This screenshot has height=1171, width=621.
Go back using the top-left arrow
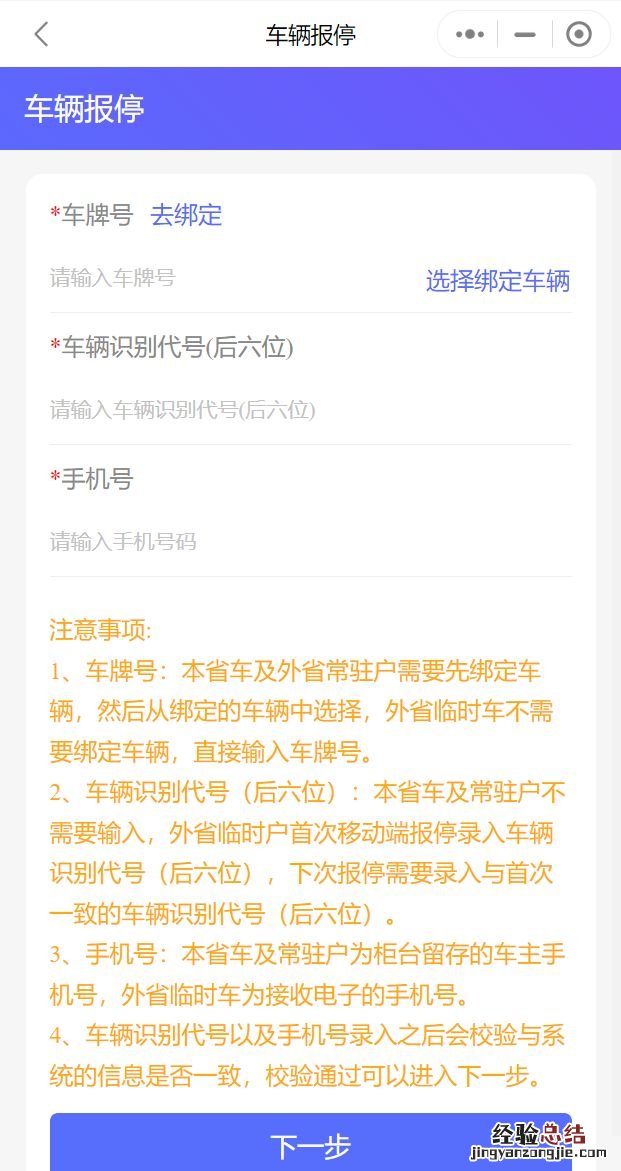coord(41,35)
